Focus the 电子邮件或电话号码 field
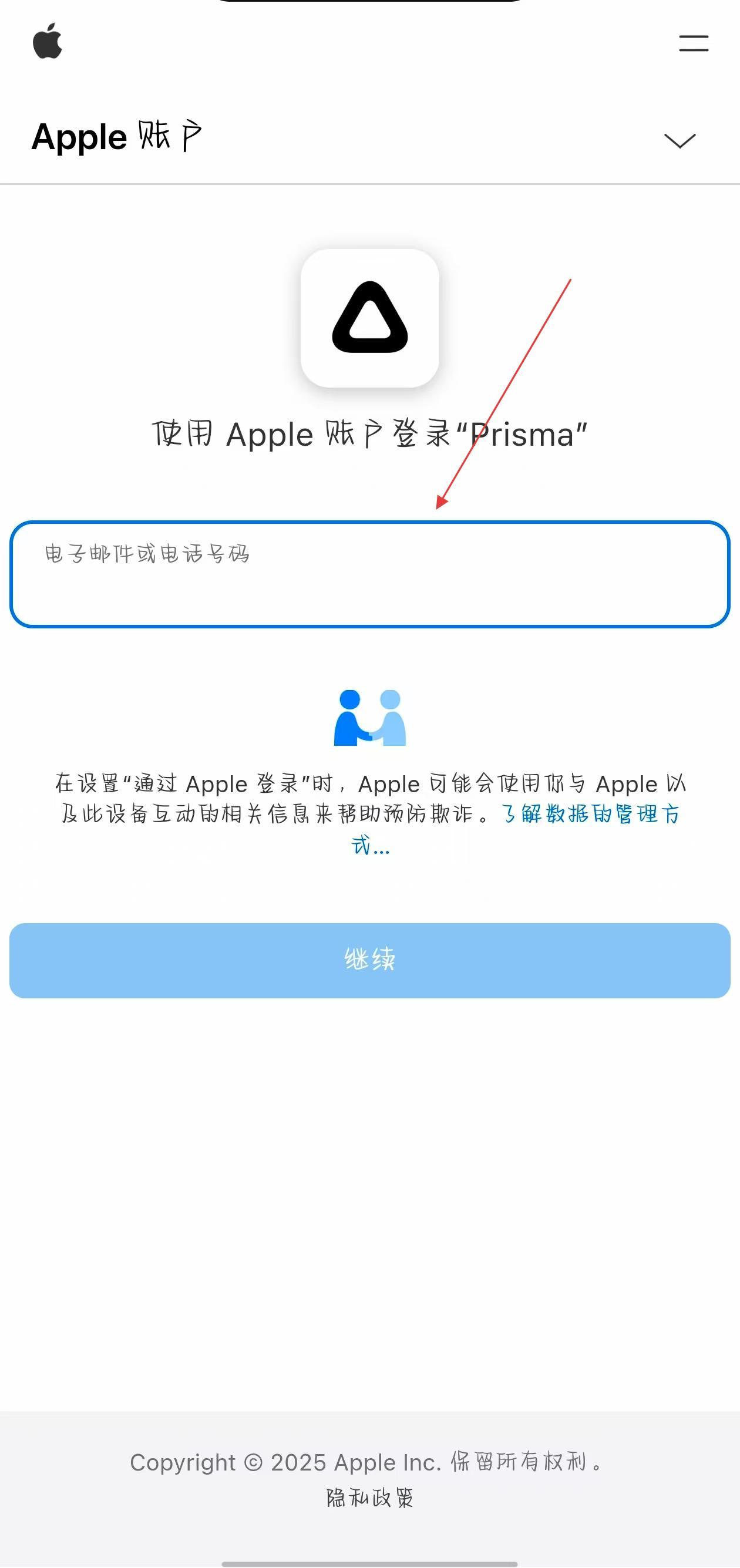Image resolution: width=740 pixels, height=1568 pixels. (x=369, y=574)
